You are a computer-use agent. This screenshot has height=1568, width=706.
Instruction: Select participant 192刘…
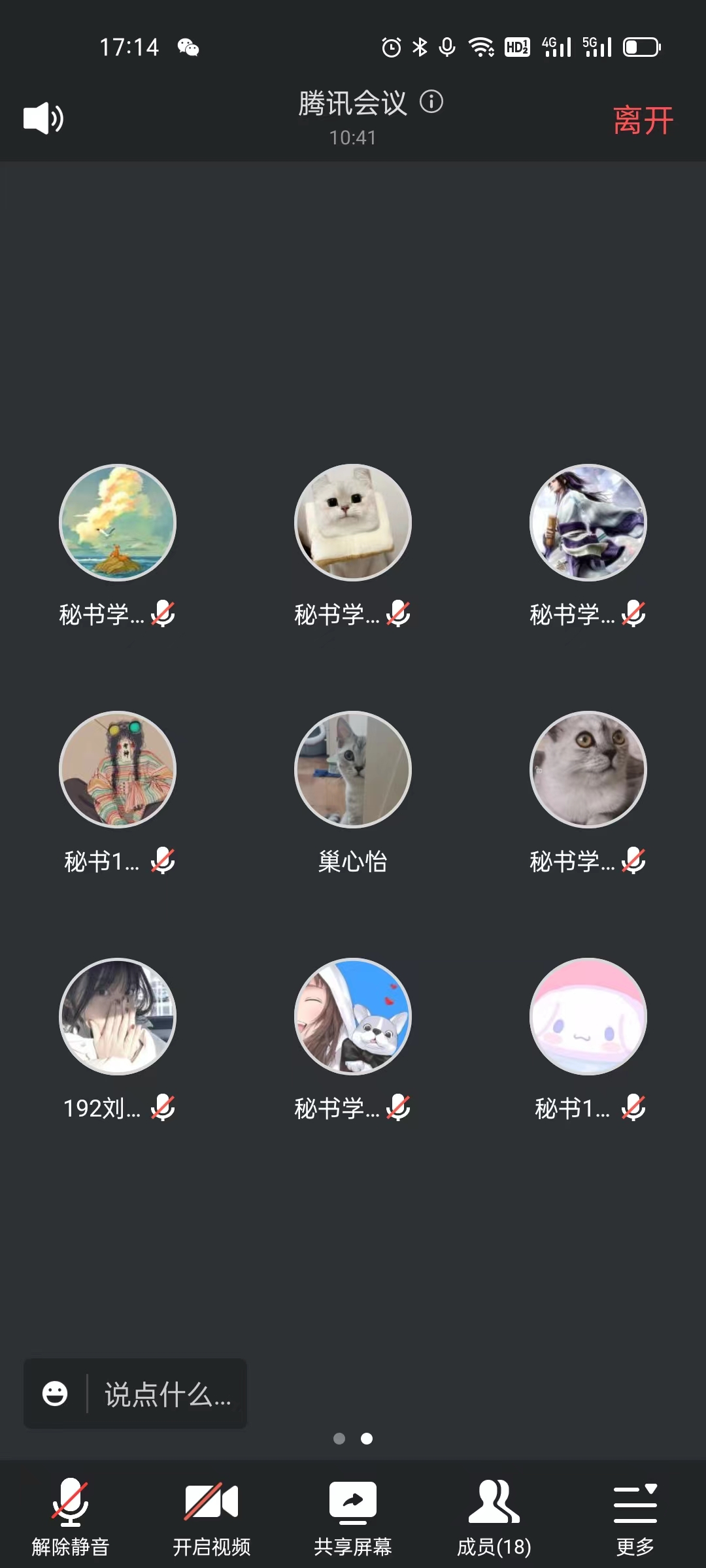tap(118, 1017)
